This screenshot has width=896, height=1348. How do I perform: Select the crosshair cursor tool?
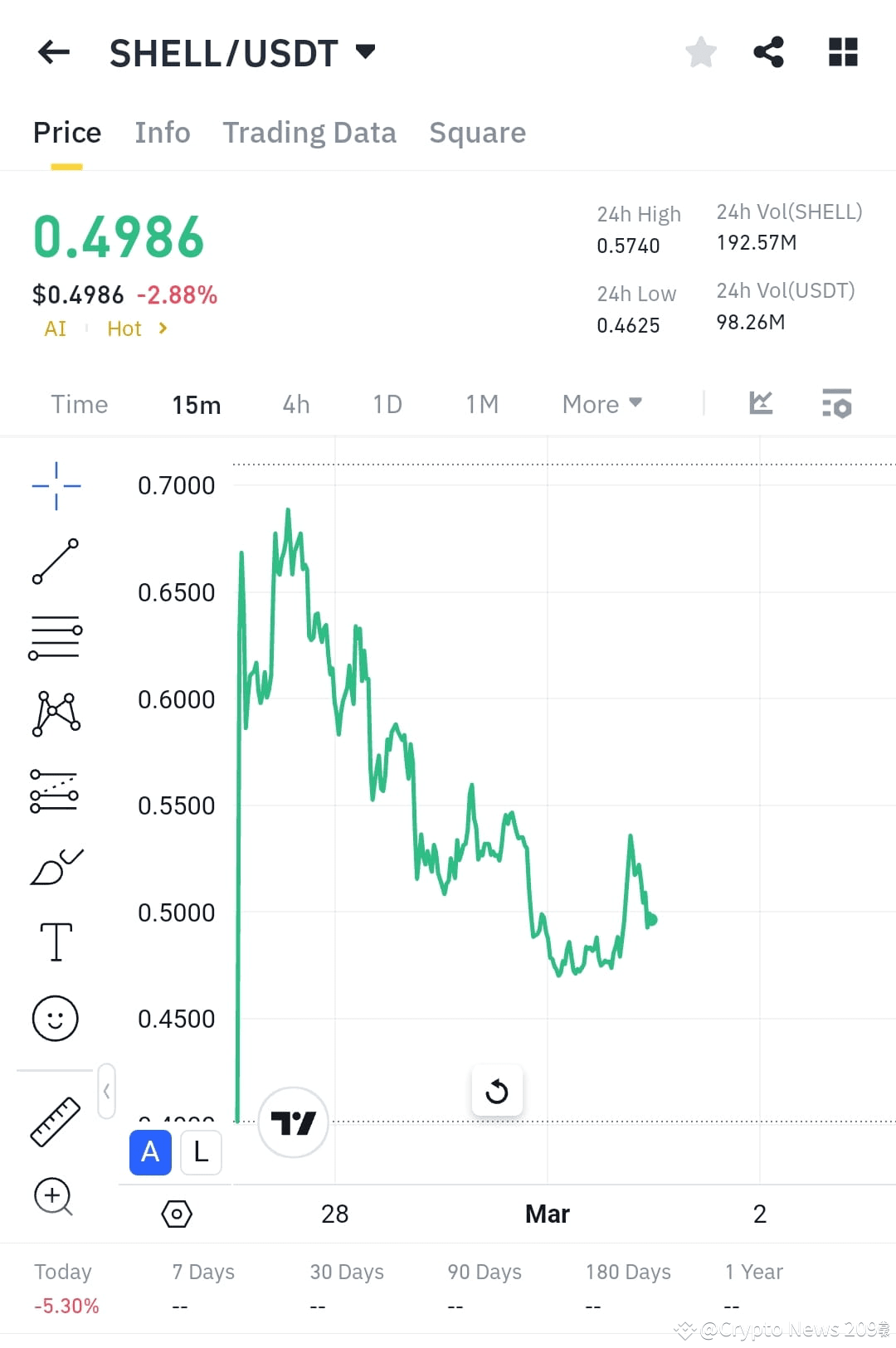[x=55, y=486]
